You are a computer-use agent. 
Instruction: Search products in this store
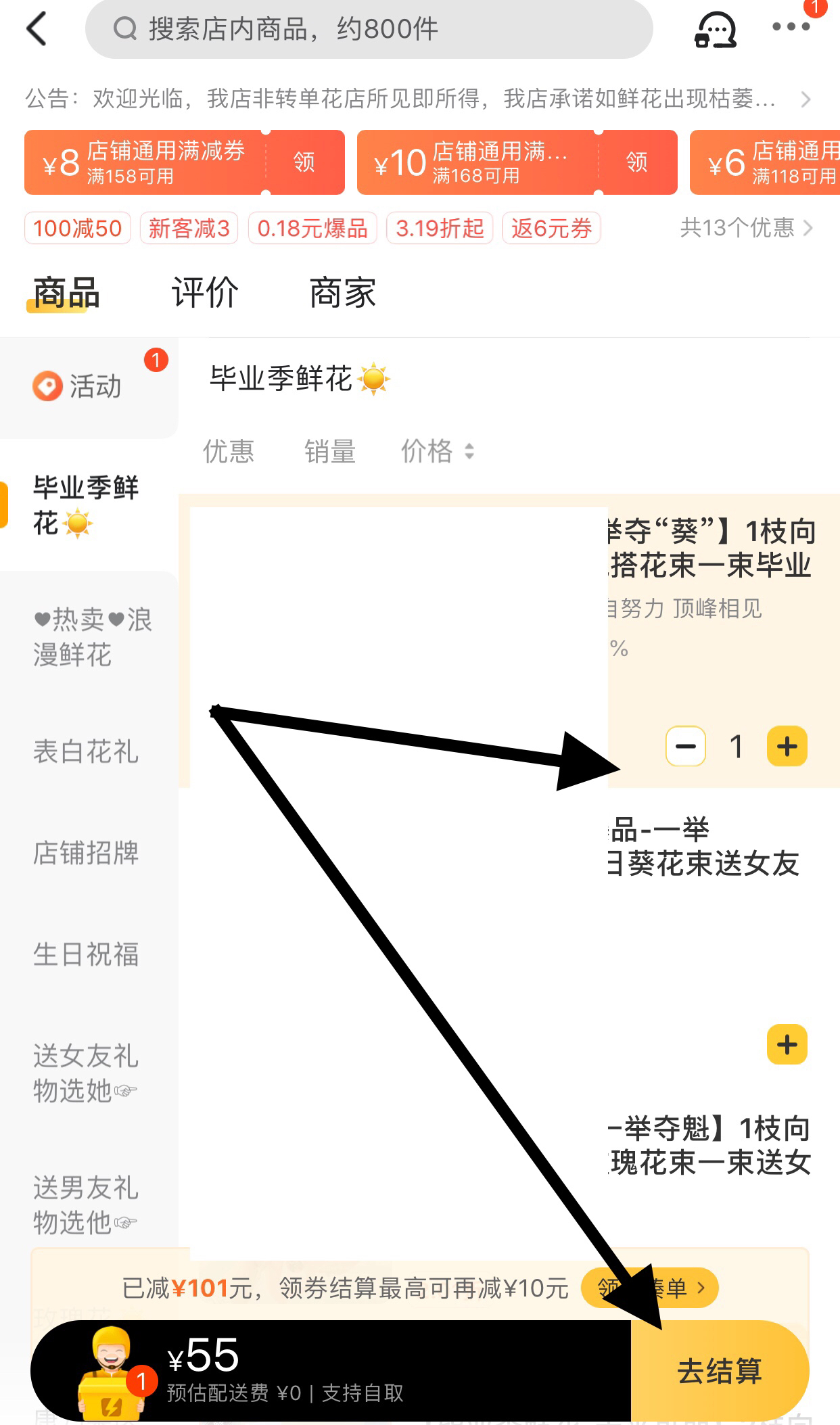369,30
